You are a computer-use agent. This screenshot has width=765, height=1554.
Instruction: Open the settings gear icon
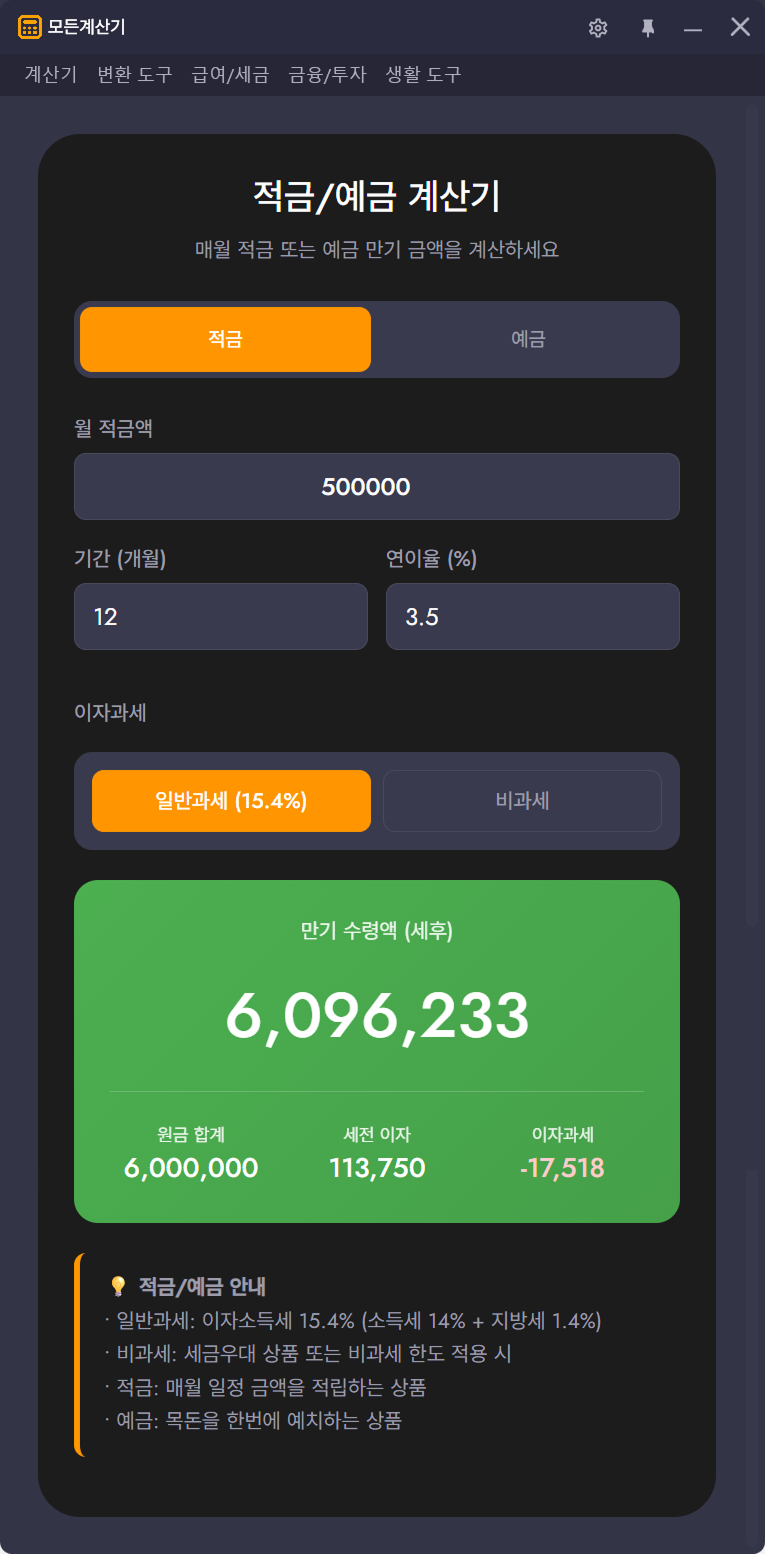pos(598,28)
